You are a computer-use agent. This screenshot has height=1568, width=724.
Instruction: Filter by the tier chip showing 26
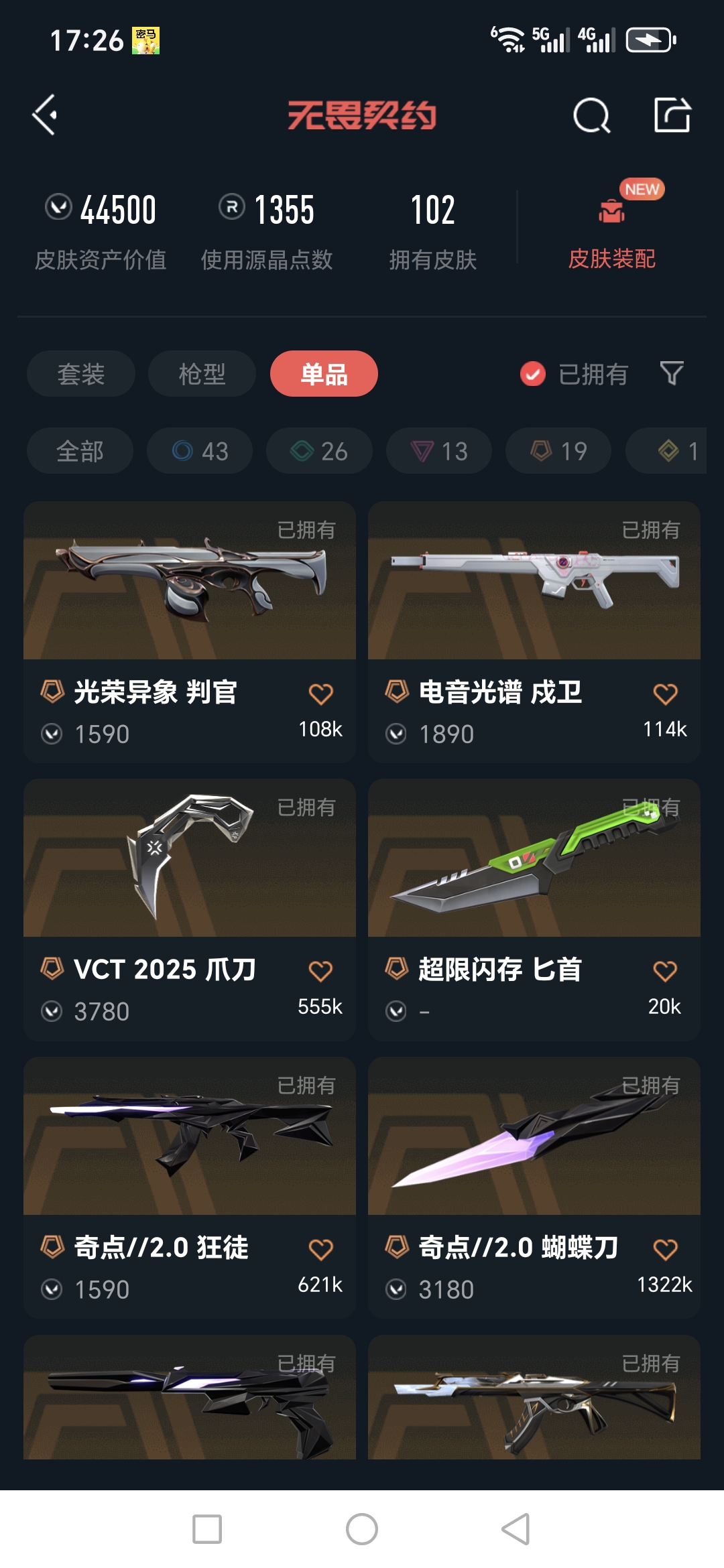point(319,451)
